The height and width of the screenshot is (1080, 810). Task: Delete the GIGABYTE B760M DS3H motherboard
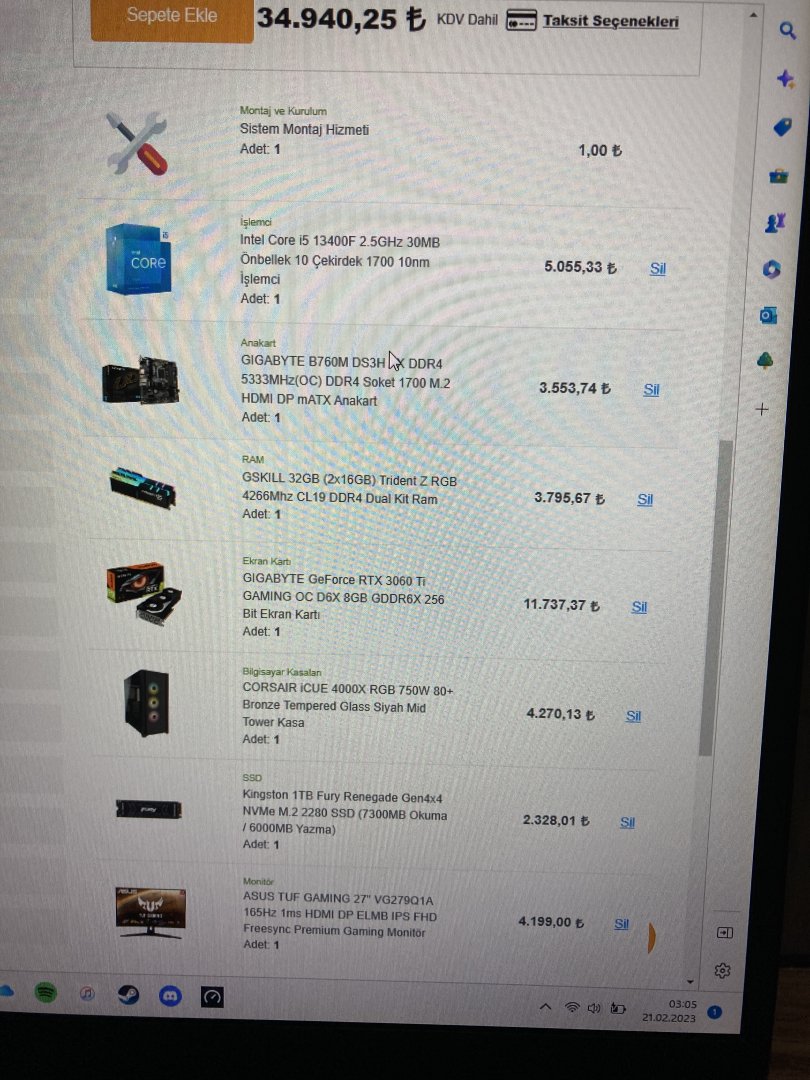coord(651,389)
